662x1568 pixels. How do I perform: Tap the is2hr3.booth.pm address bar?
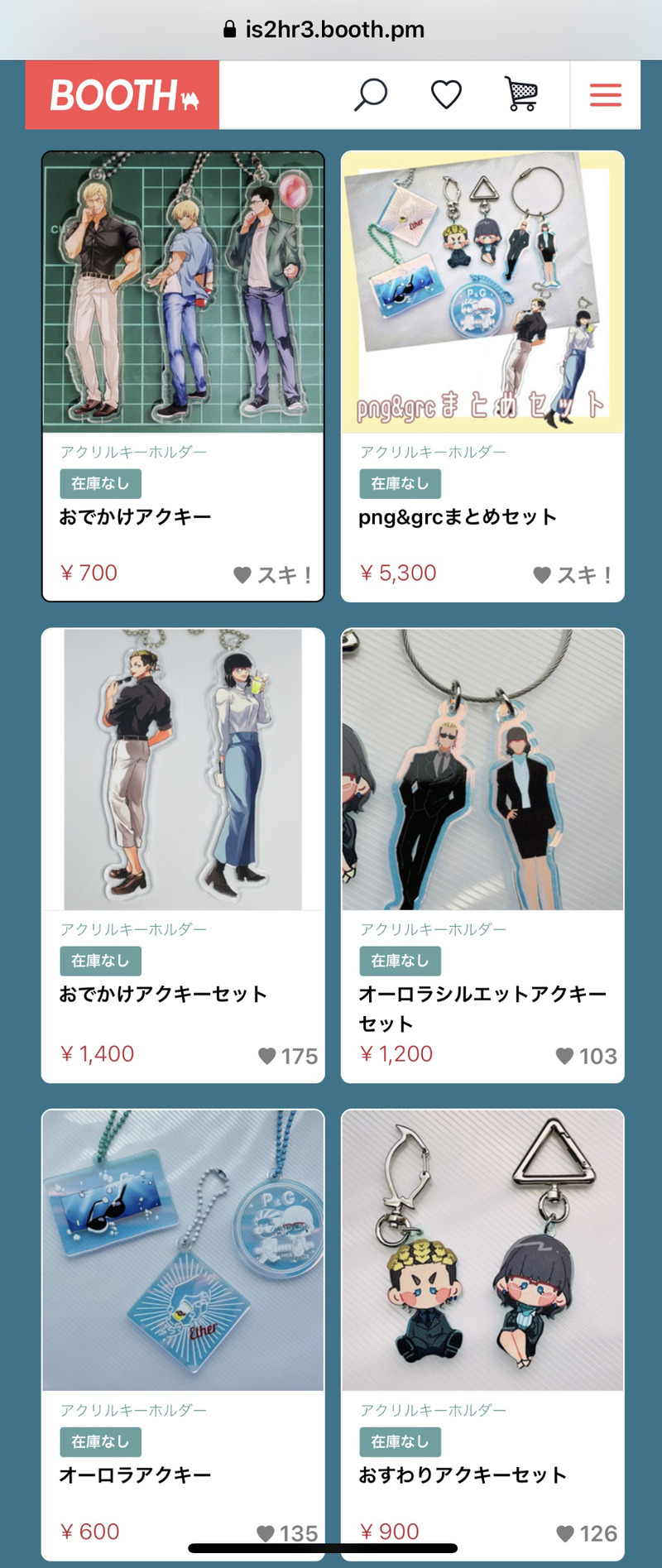331,30
